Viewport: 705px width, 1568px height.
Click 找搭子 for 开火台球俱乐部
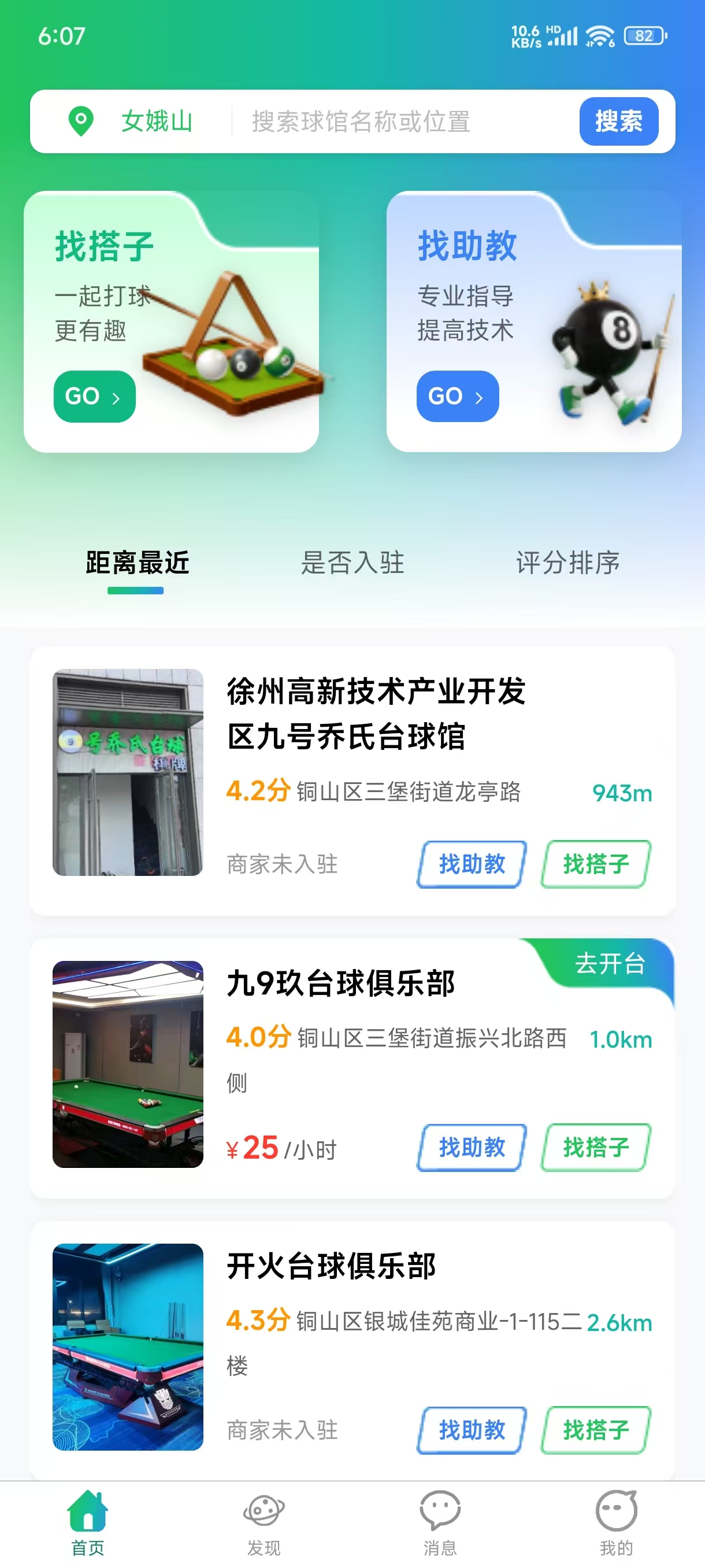[x=594, y=1430]
